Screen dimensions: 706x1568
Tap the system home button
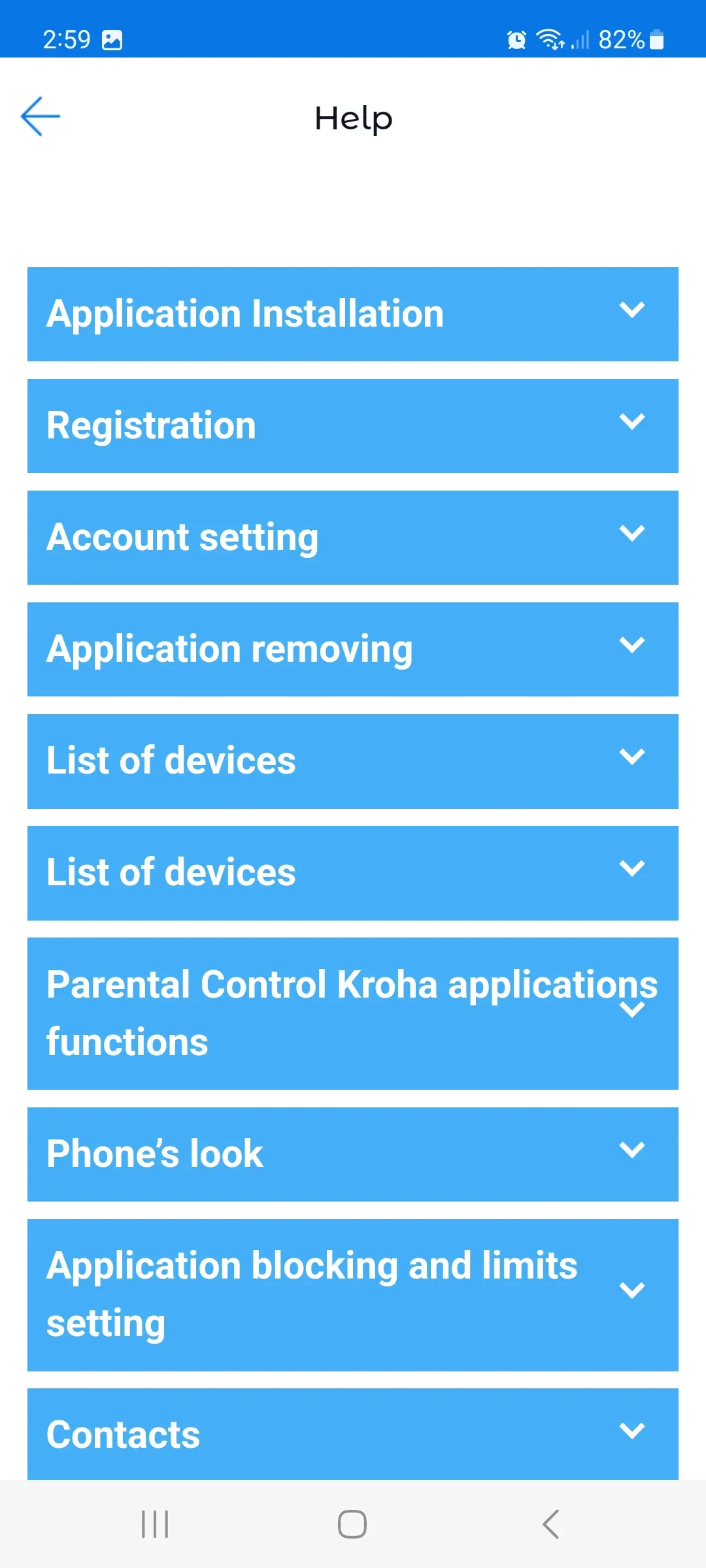[352, 1524]
